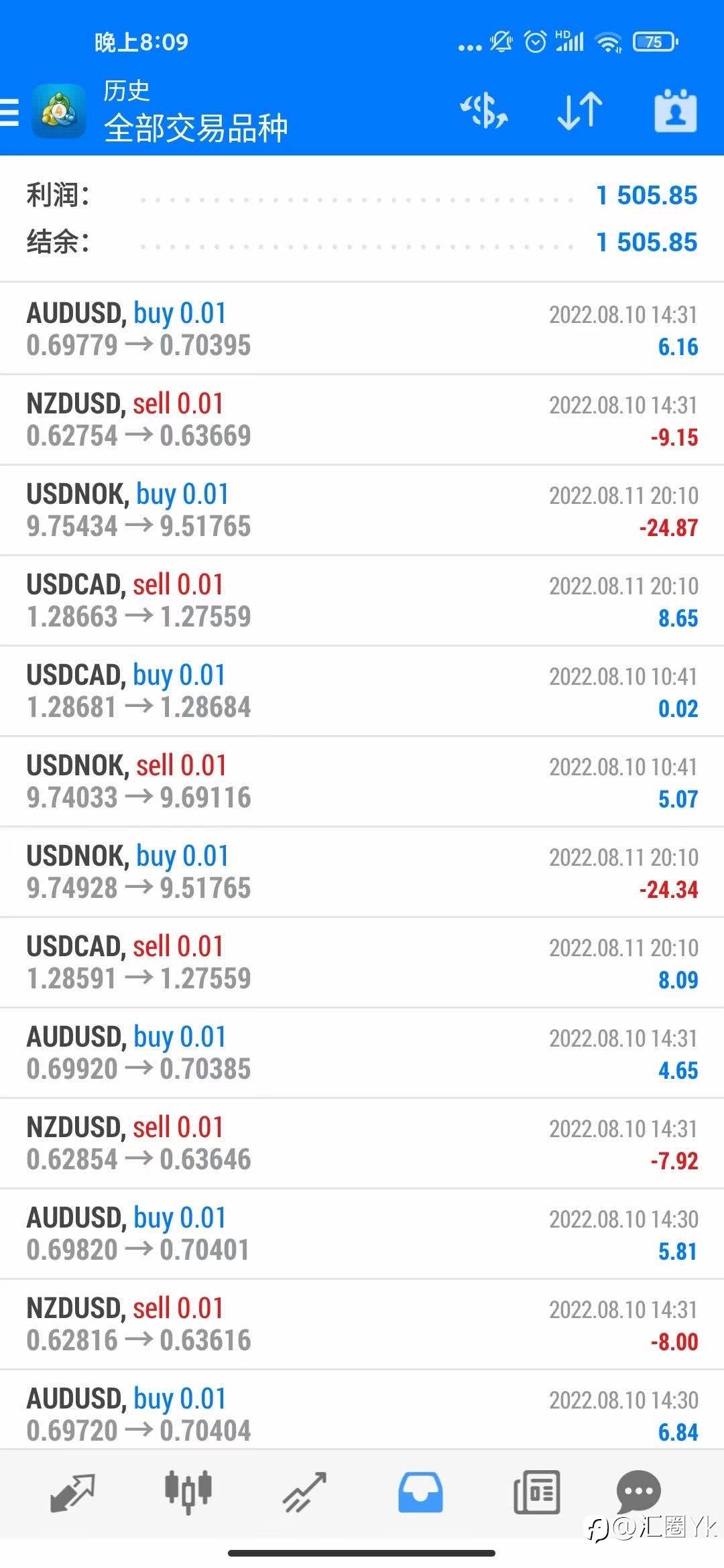Switch to the Quotes tab
Image resolution: width=724 pixels, height=1568 pixels.
72,1493
